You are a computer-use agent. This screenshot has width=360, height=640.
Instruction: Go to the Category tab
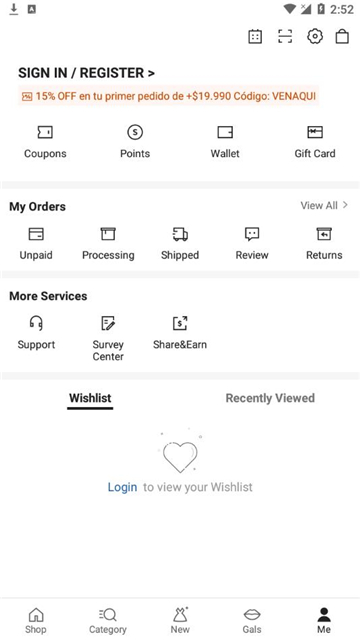[108, 620]
